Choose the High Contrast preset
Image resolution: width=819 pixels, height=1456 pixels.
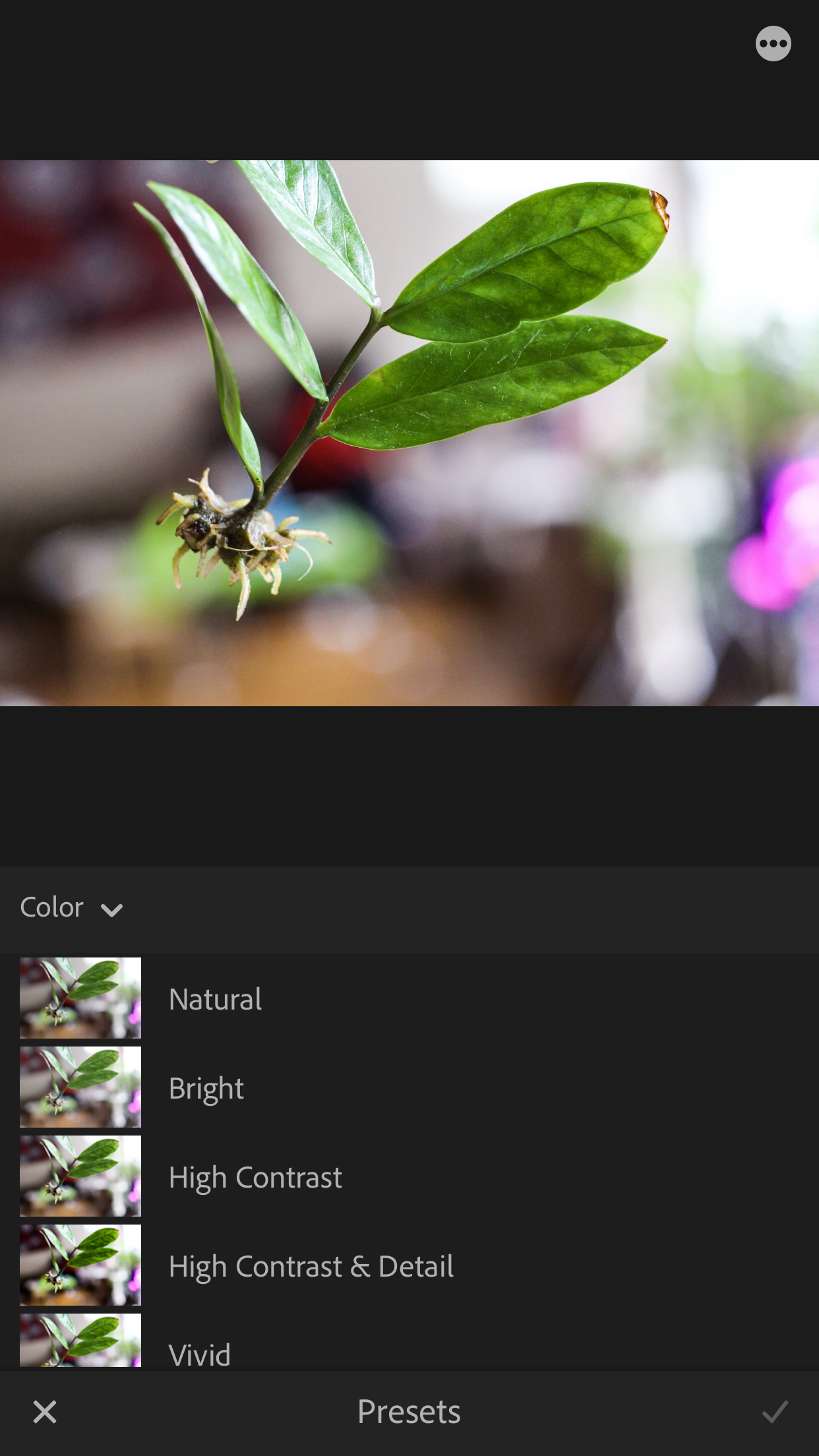[409, 1176]
